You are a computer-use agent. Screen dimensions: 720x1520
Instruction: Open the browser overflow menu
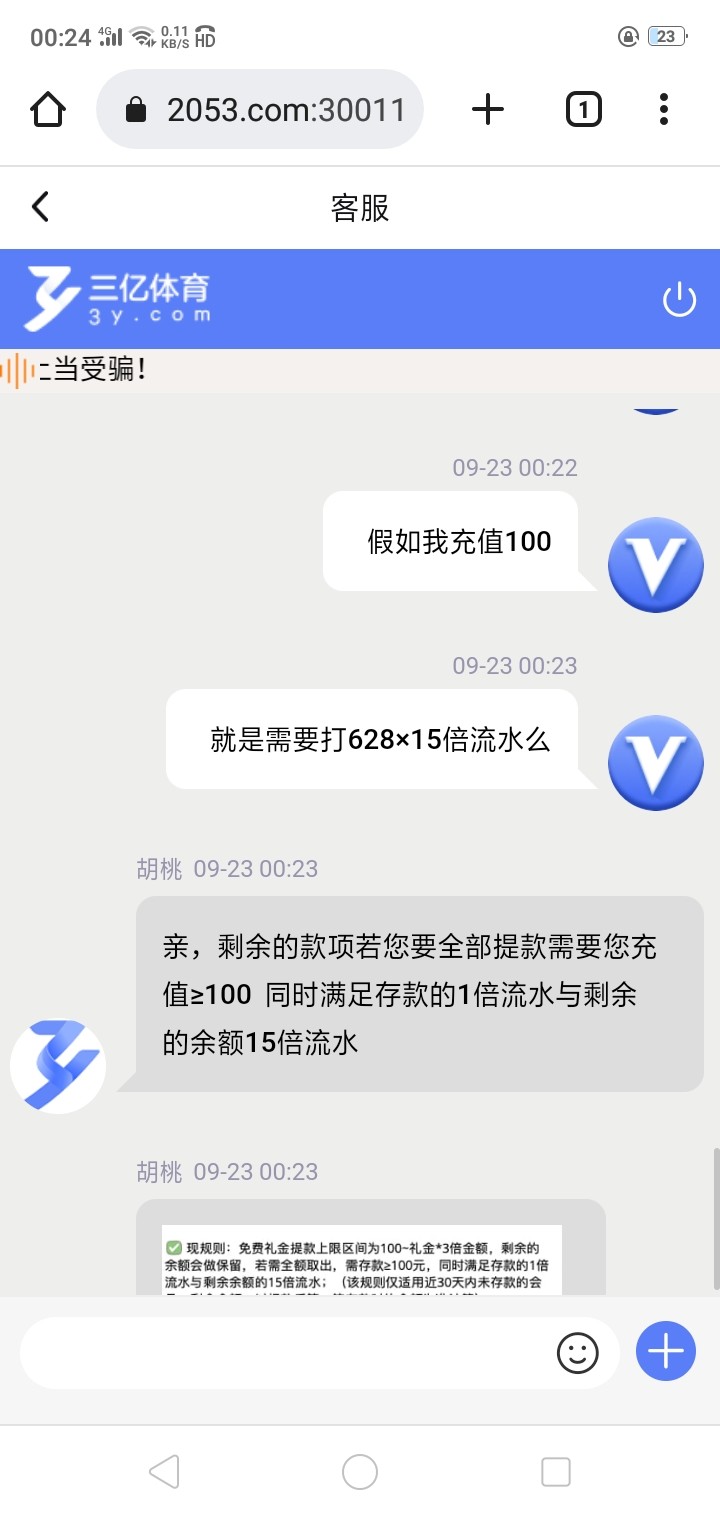pyautogui.click(x=664, y=109)
